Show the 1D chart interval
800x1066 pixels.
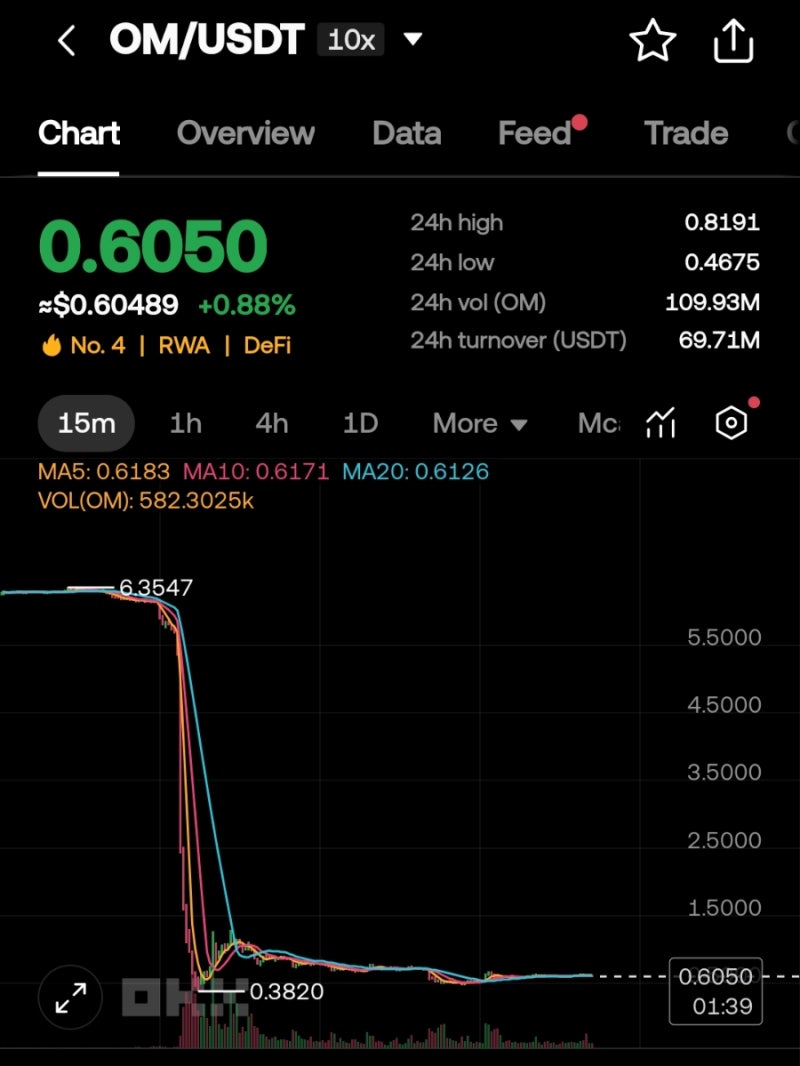click(x=360, y=423)
